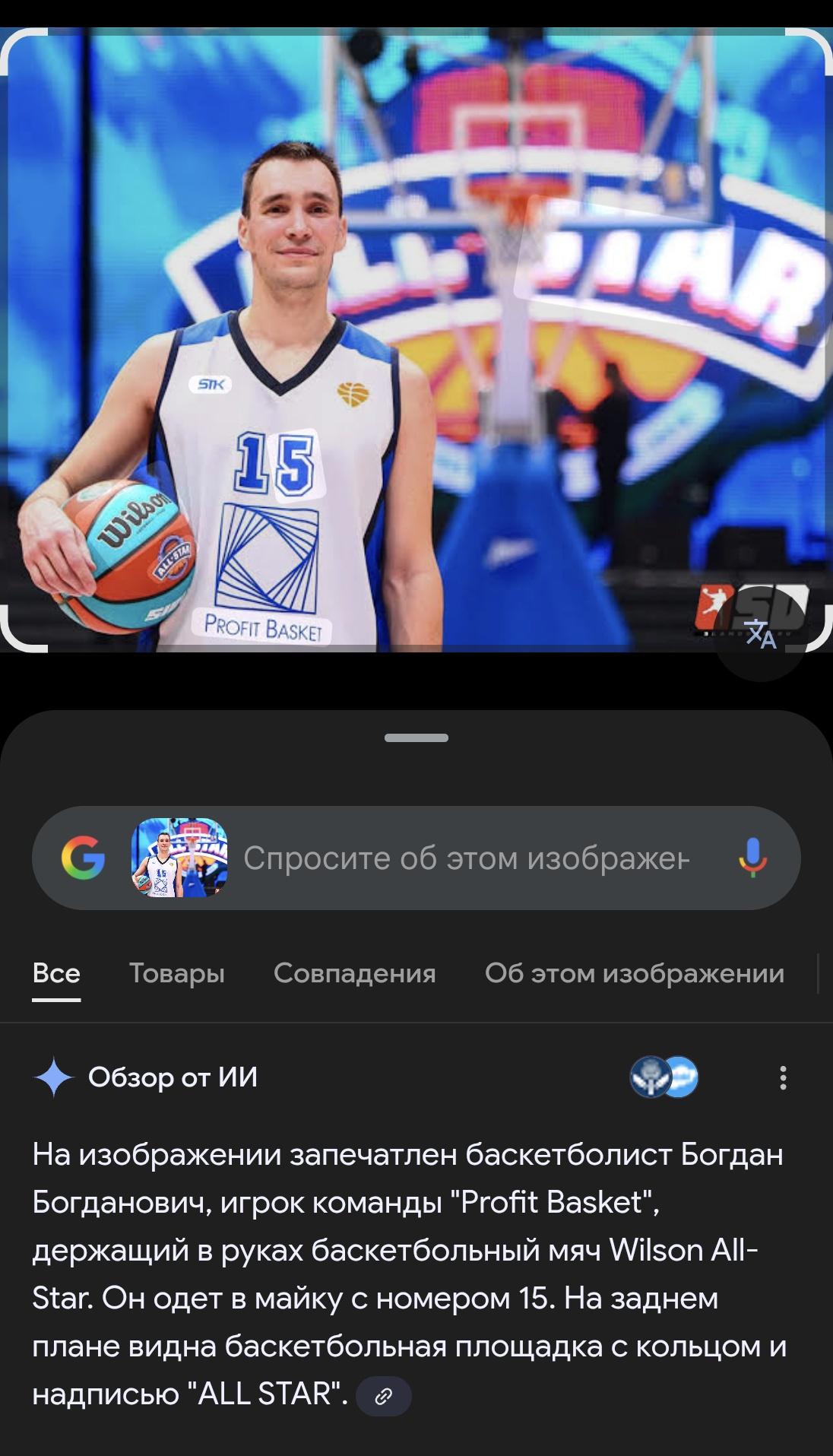Switch to the Совпадения tab
This screenshot has width=833, height=1456.
click(354, 973)
